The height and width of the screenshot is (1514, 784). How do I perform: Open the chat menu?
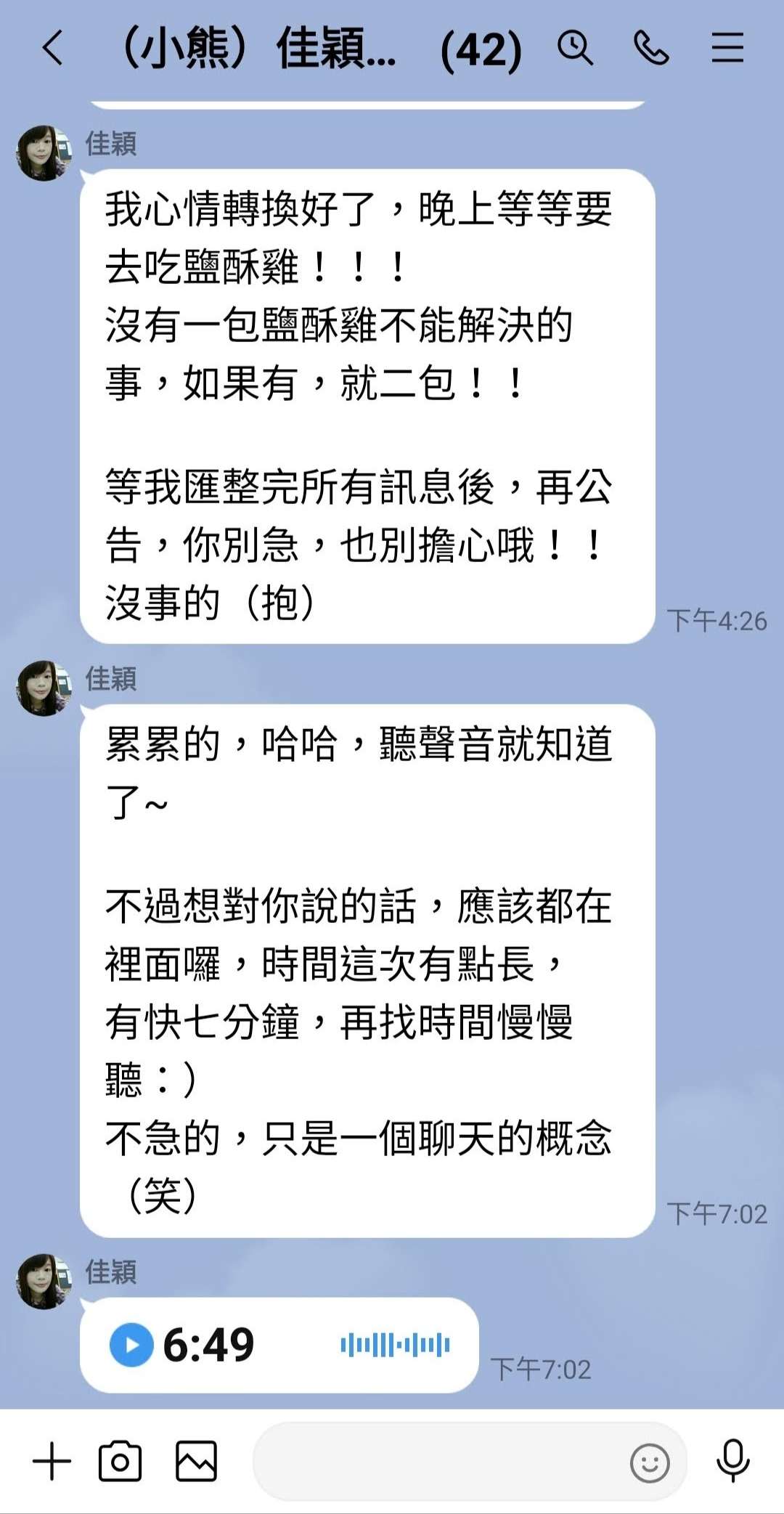(727, 49)
